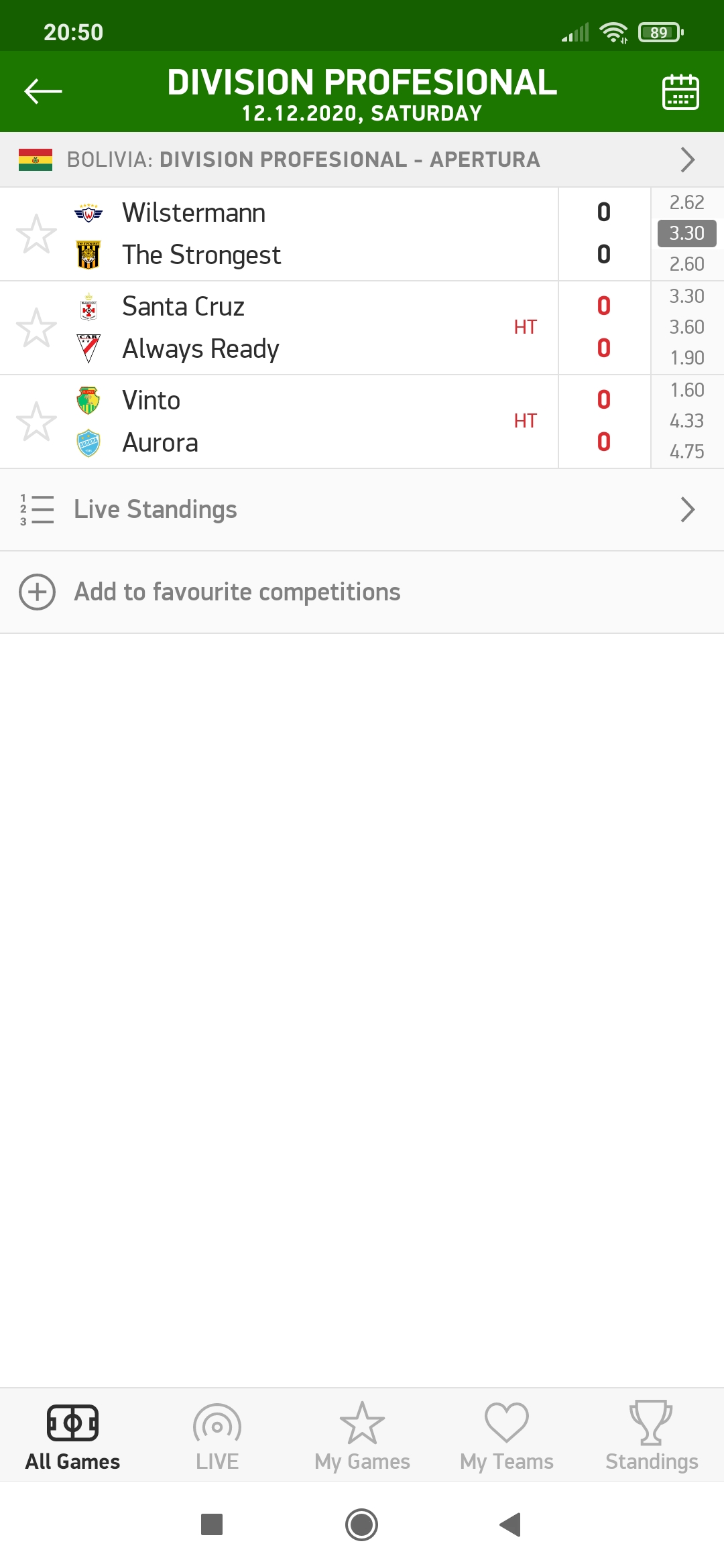Go to the Standings tab
The width and height of the screenshot is (724, 1568).
click(652, 1435)
